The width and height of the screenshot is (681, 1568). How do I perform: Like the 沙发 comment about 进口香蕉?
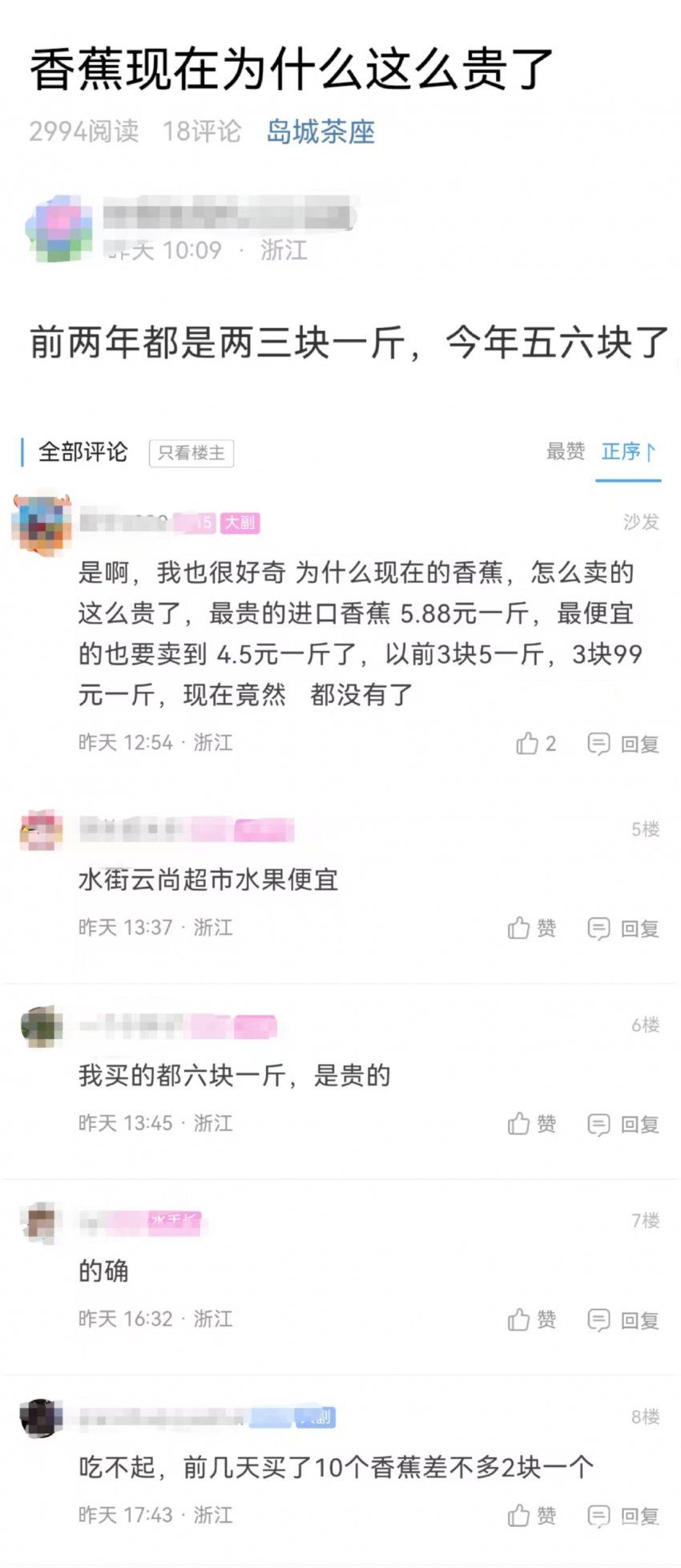535,744
